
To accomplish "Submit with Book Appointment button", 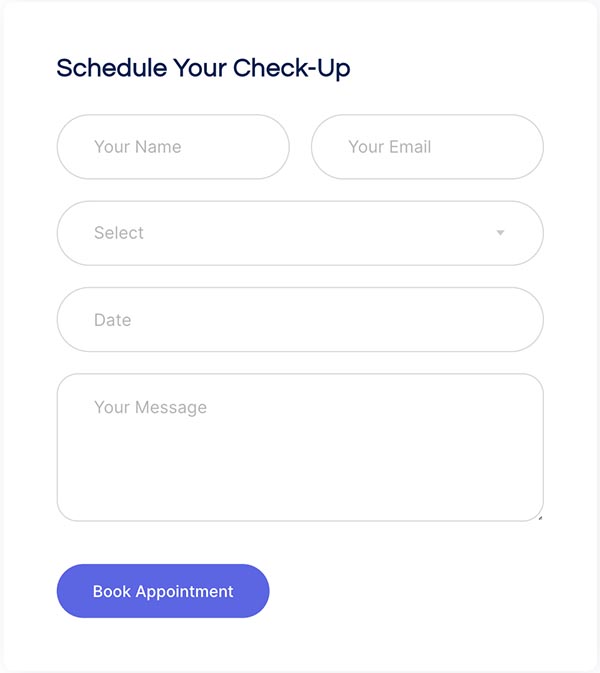I will tap(163, 591).
